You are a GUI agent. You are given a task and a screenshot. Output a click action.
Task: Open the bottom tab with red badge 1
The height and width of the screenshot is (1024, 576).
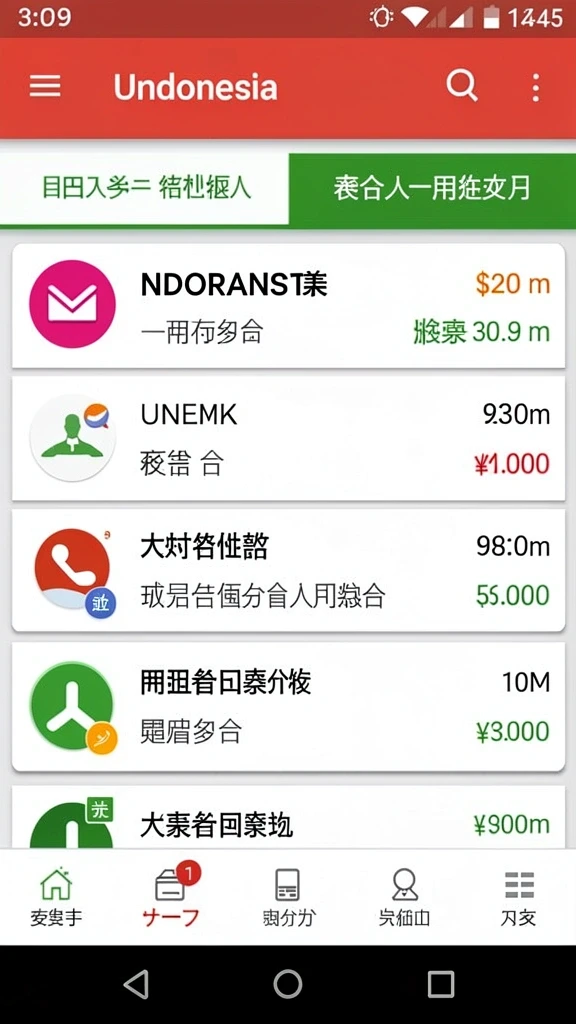(171, 898)
